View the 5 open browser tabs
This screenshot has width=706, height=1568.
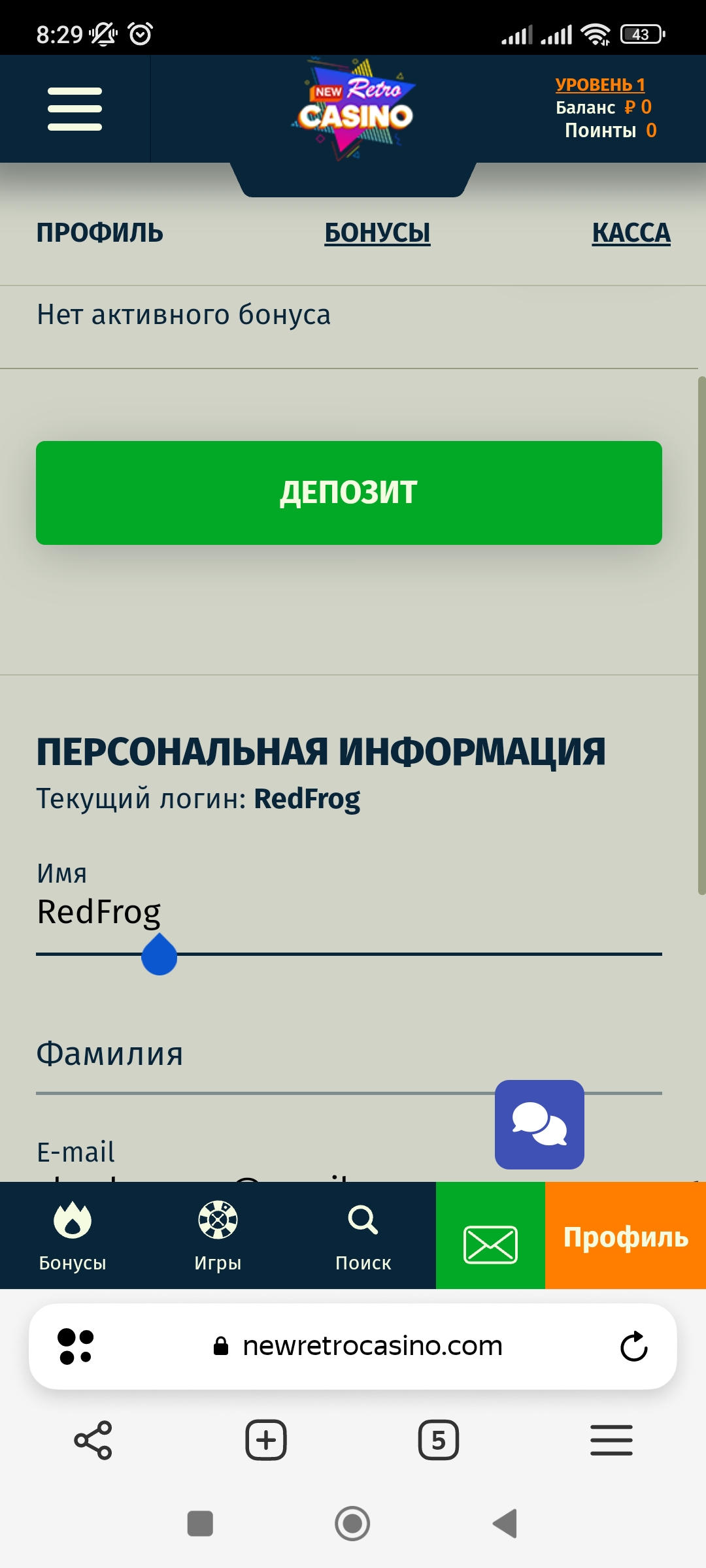(439, 1440)
